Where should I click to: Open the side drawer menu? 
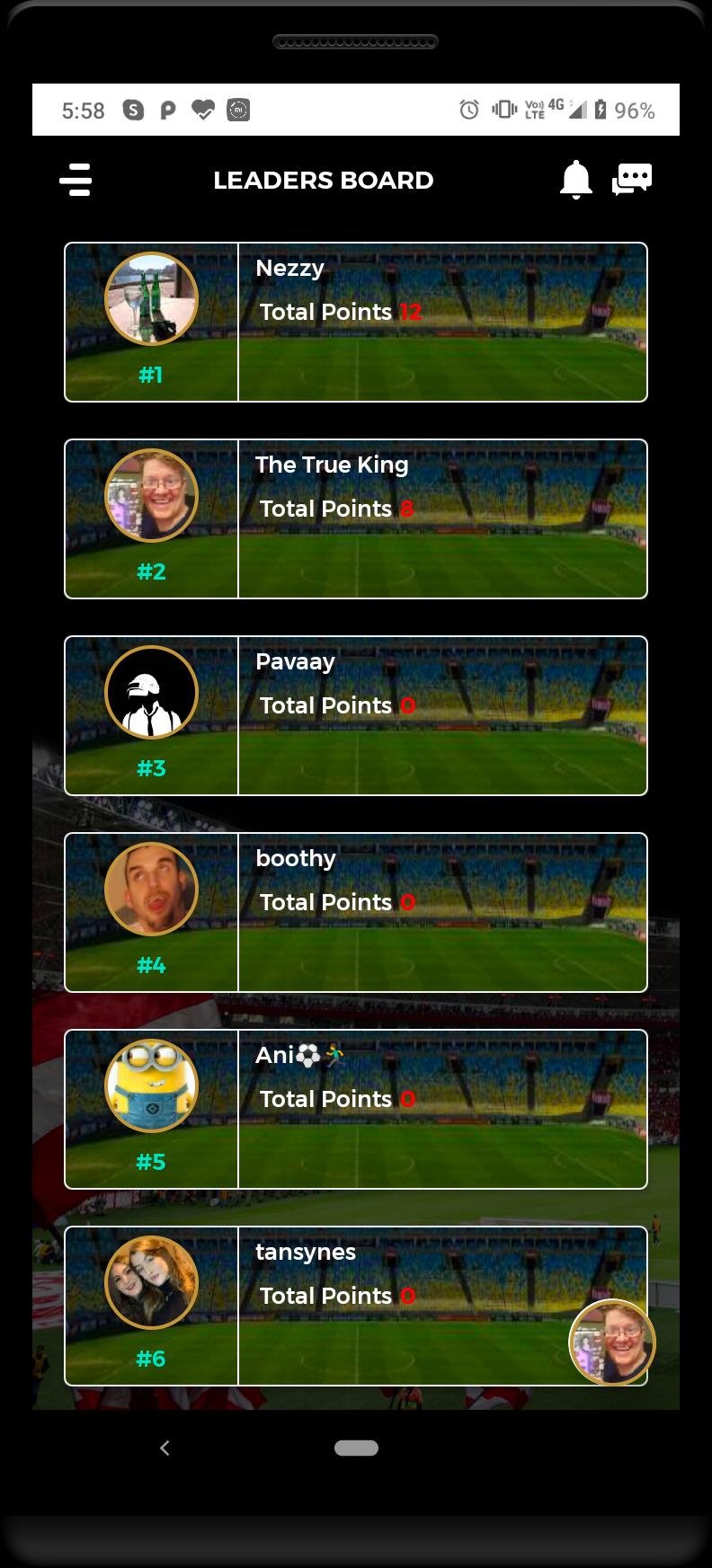click(x=76, y=180)
